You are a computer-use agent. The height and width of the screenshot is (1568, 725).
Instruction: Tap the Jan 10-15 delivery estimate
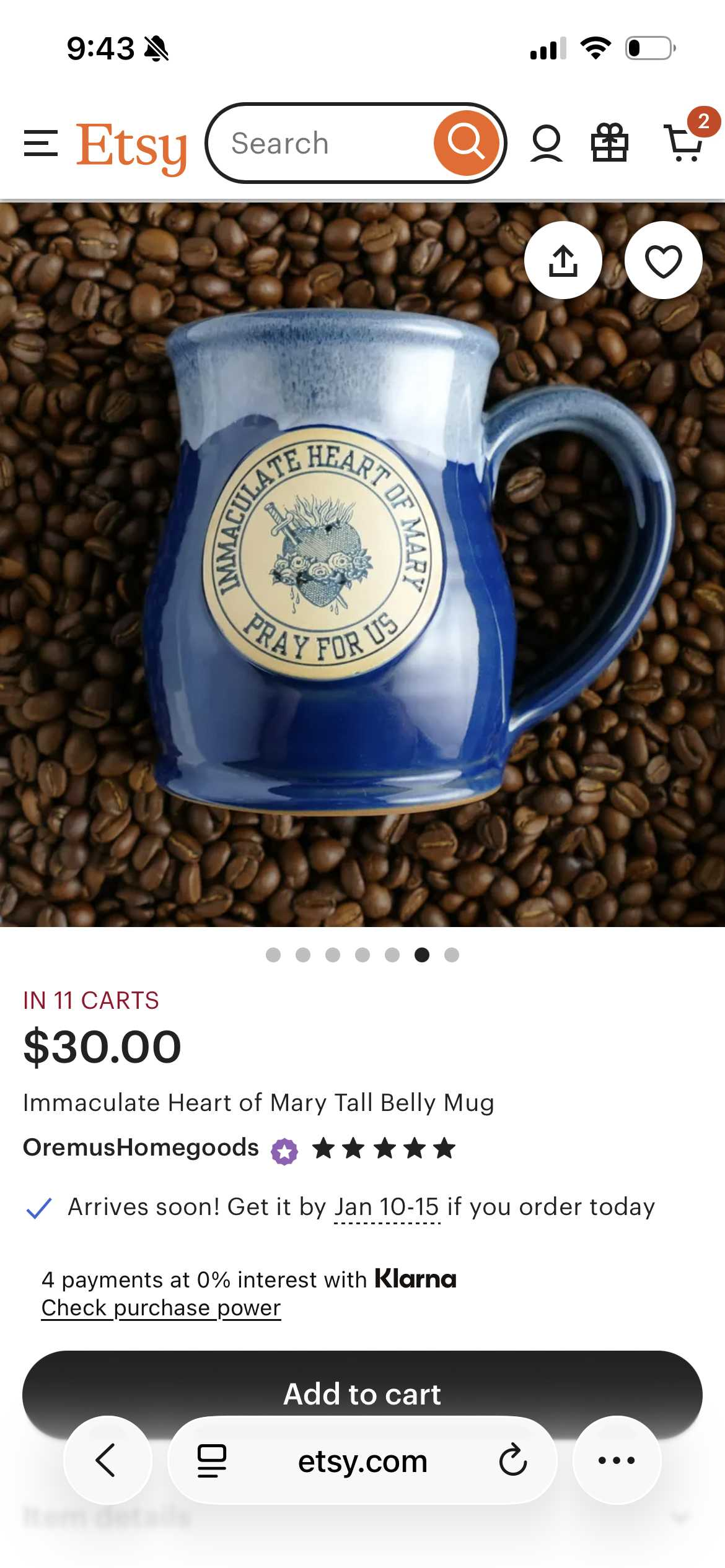(x=387, y=1207)
